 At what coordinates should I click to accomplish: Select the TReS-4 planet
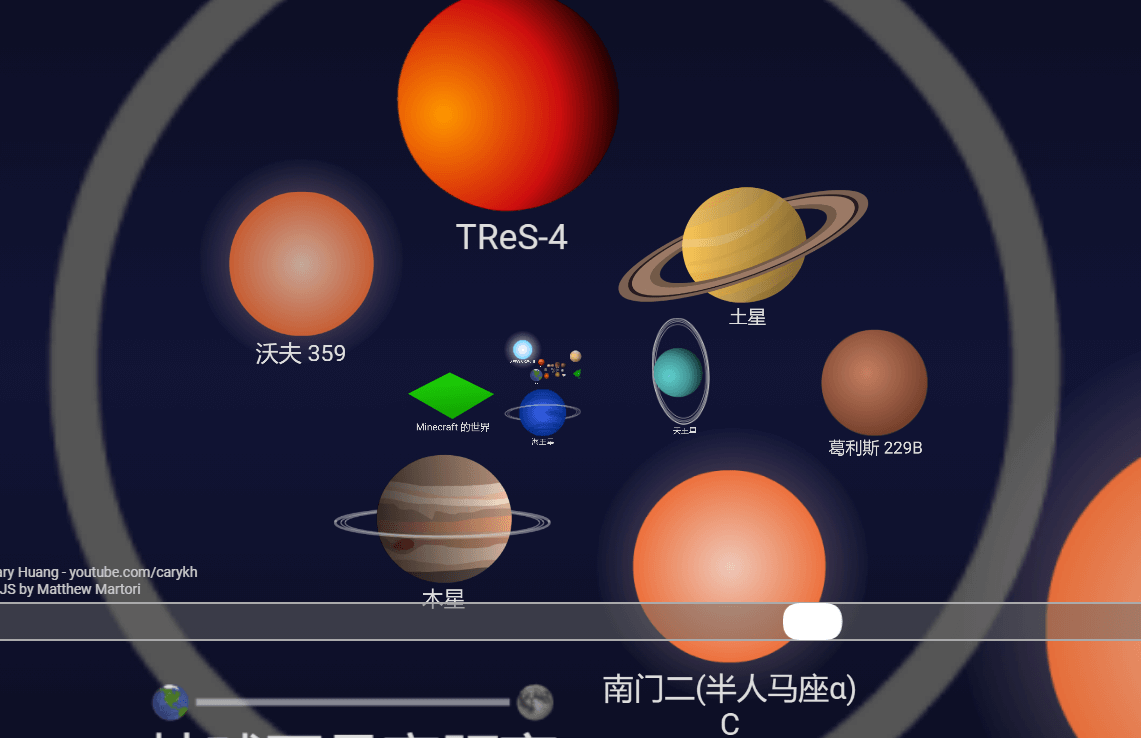(507, 100)
